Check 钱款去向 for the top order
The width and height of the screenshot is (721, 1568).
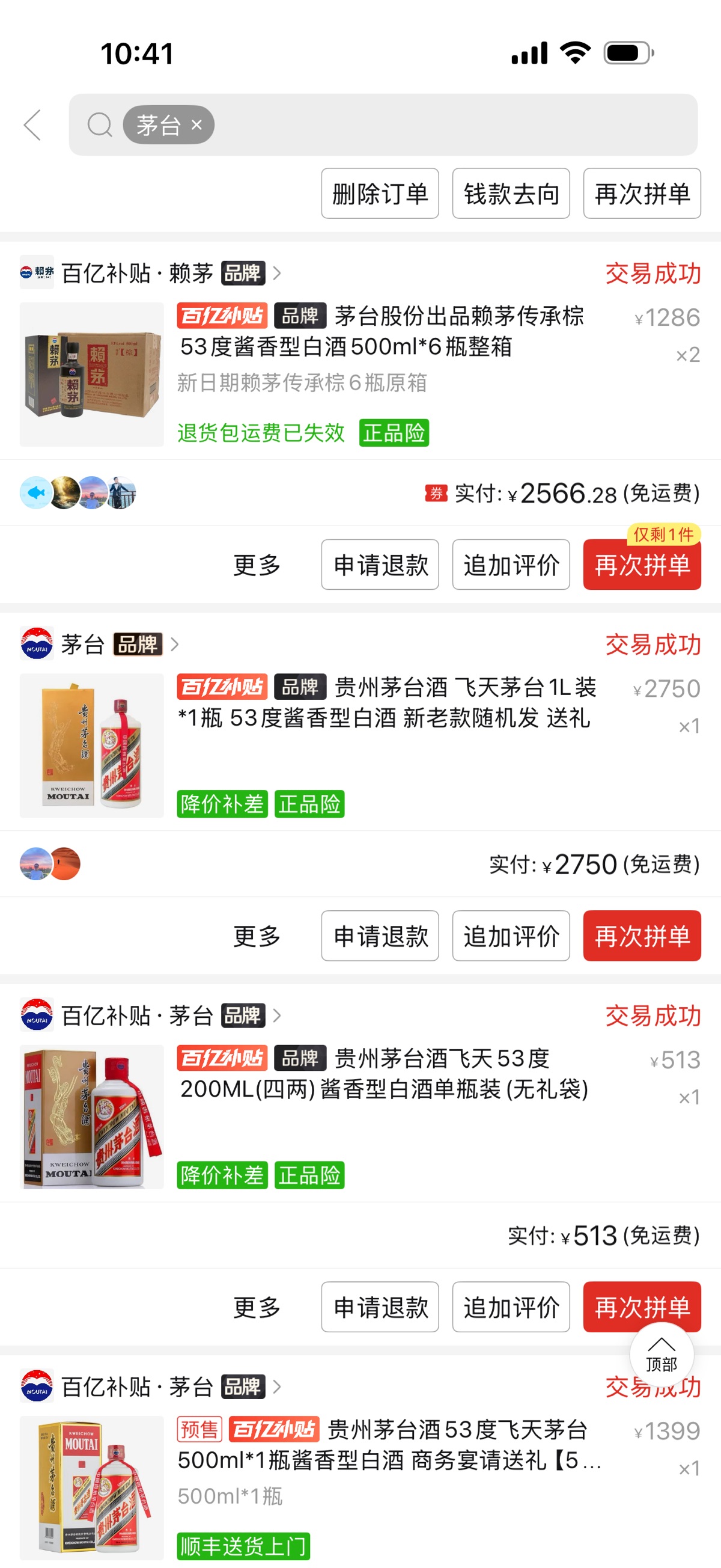pyautogui.click(x=511, y=194)
